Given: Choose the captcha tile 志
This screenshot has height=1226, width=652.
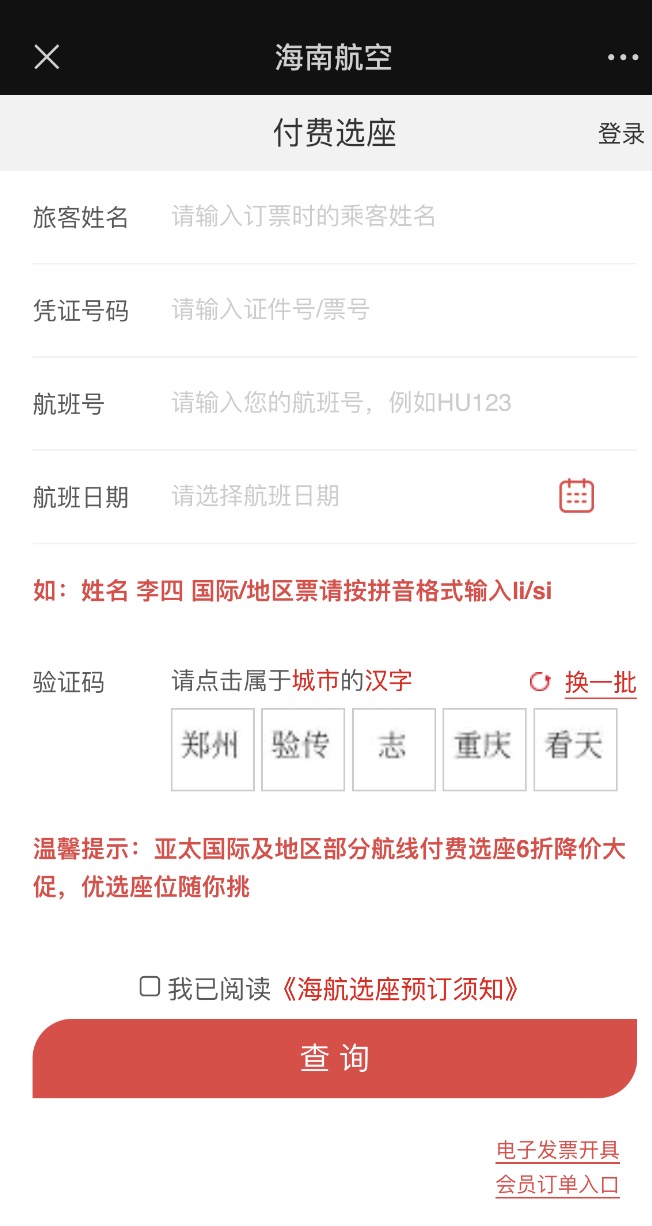Looking at the screenshot, I should pyautogui.click(x=393, y=749).
